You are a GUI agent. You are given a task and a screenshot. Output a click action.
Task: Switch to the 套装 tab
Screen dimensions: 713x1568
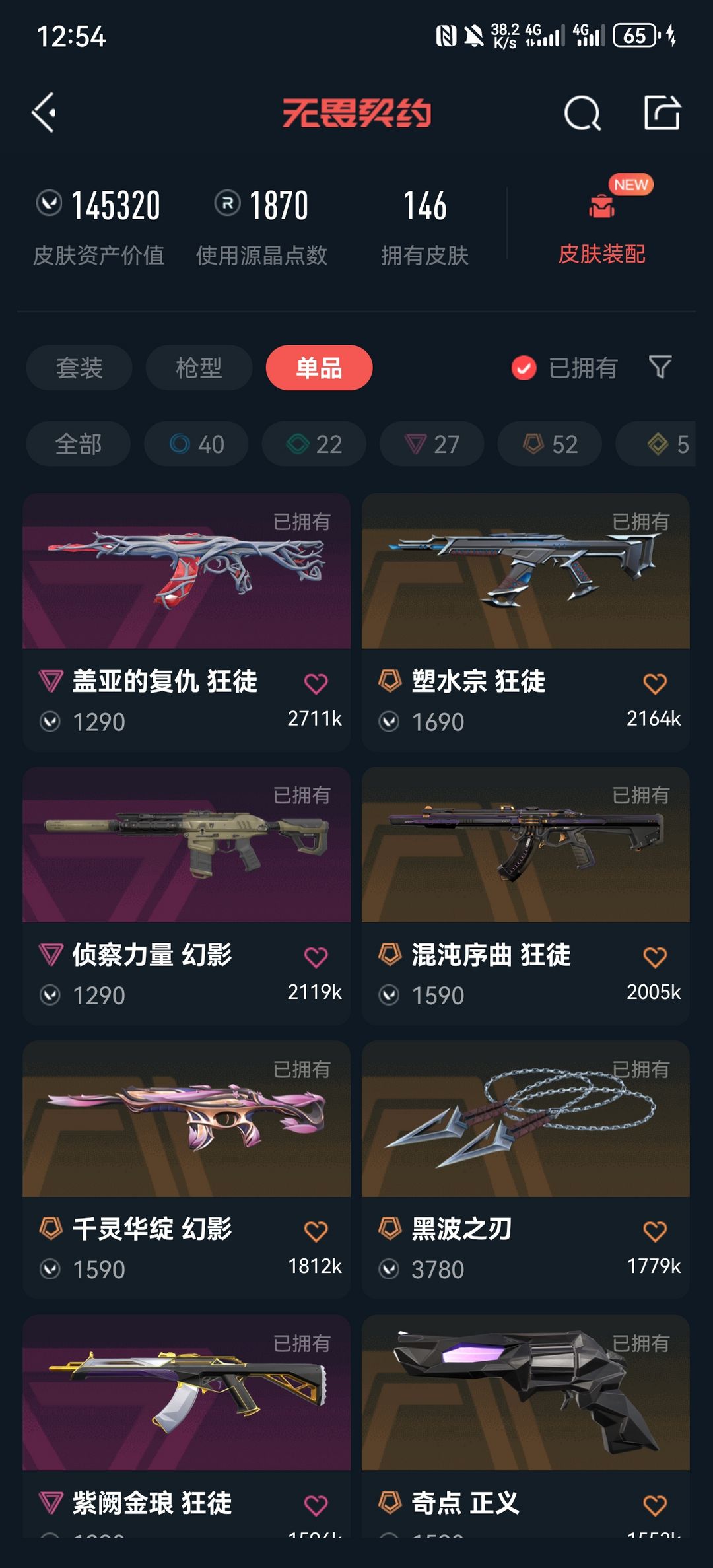79,368
